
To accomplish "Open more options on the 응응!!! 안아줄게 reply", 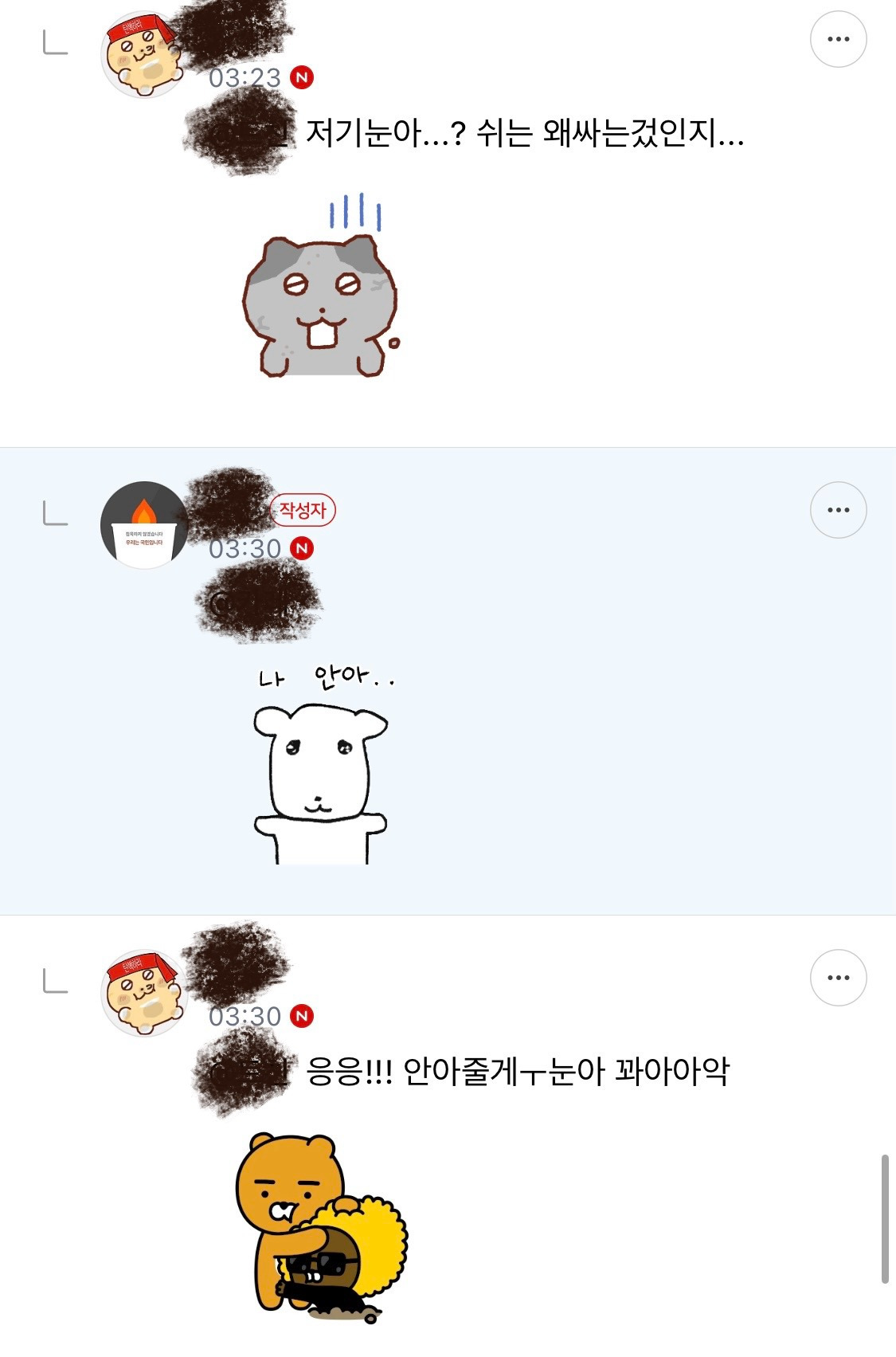I will [x=838, y=978].
